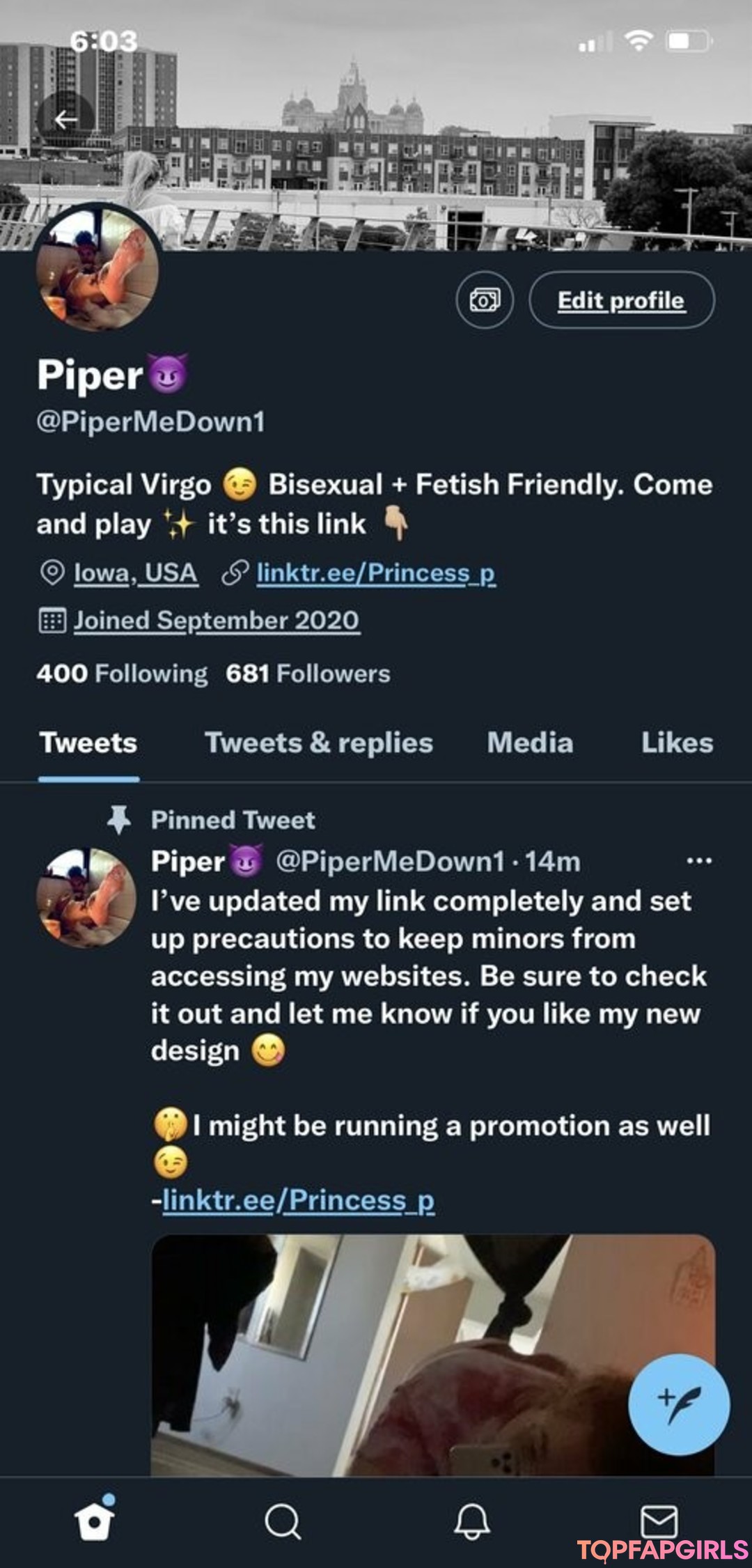Image resolution: width=752 pixels, height=1568 pixels.
Task: Open the notifications bell
Action: (471, 1521)
